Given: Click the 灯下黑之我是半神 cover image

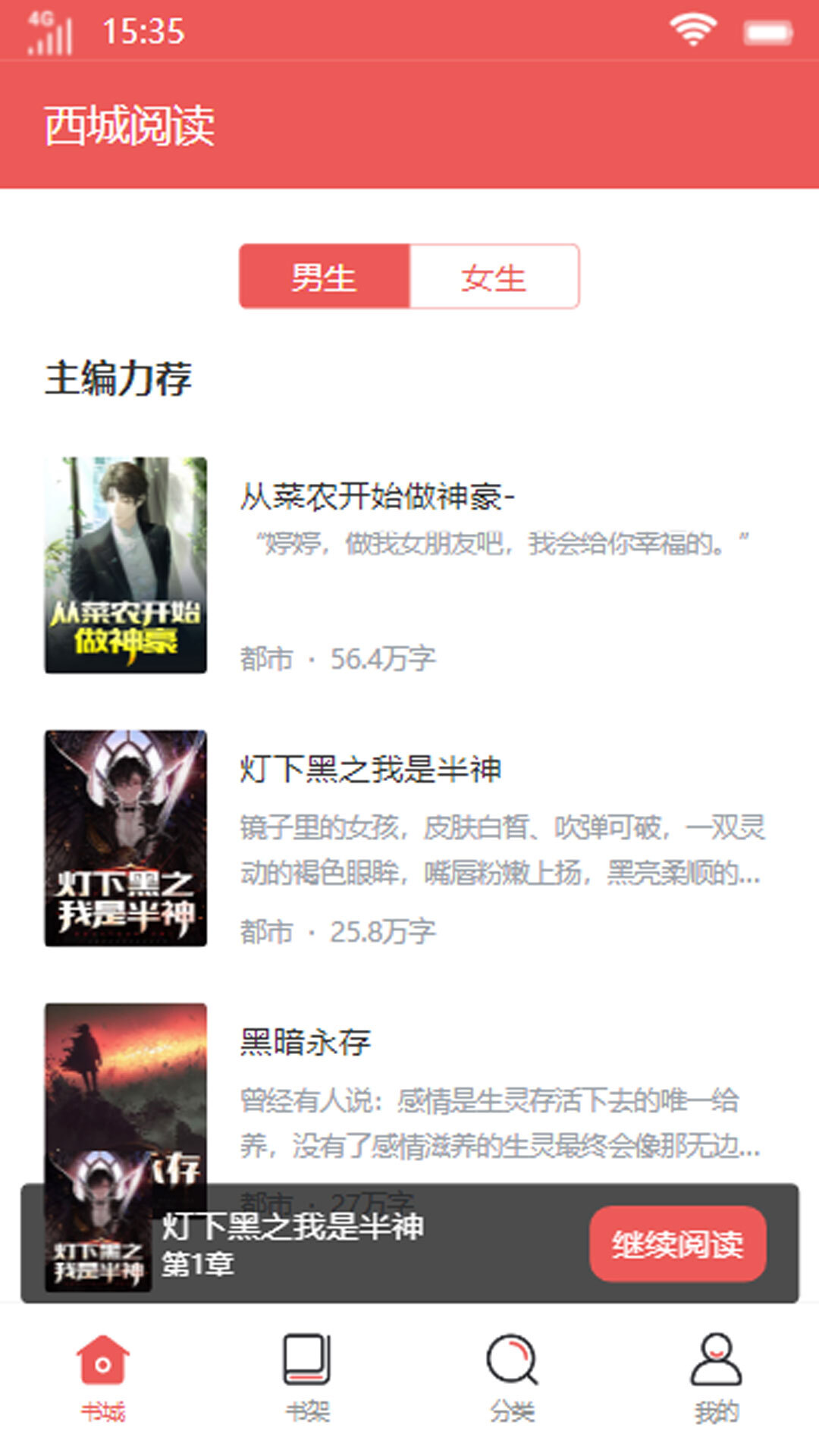Looking at the screenshot, I should pyautogui.click(x=125, y=838).
